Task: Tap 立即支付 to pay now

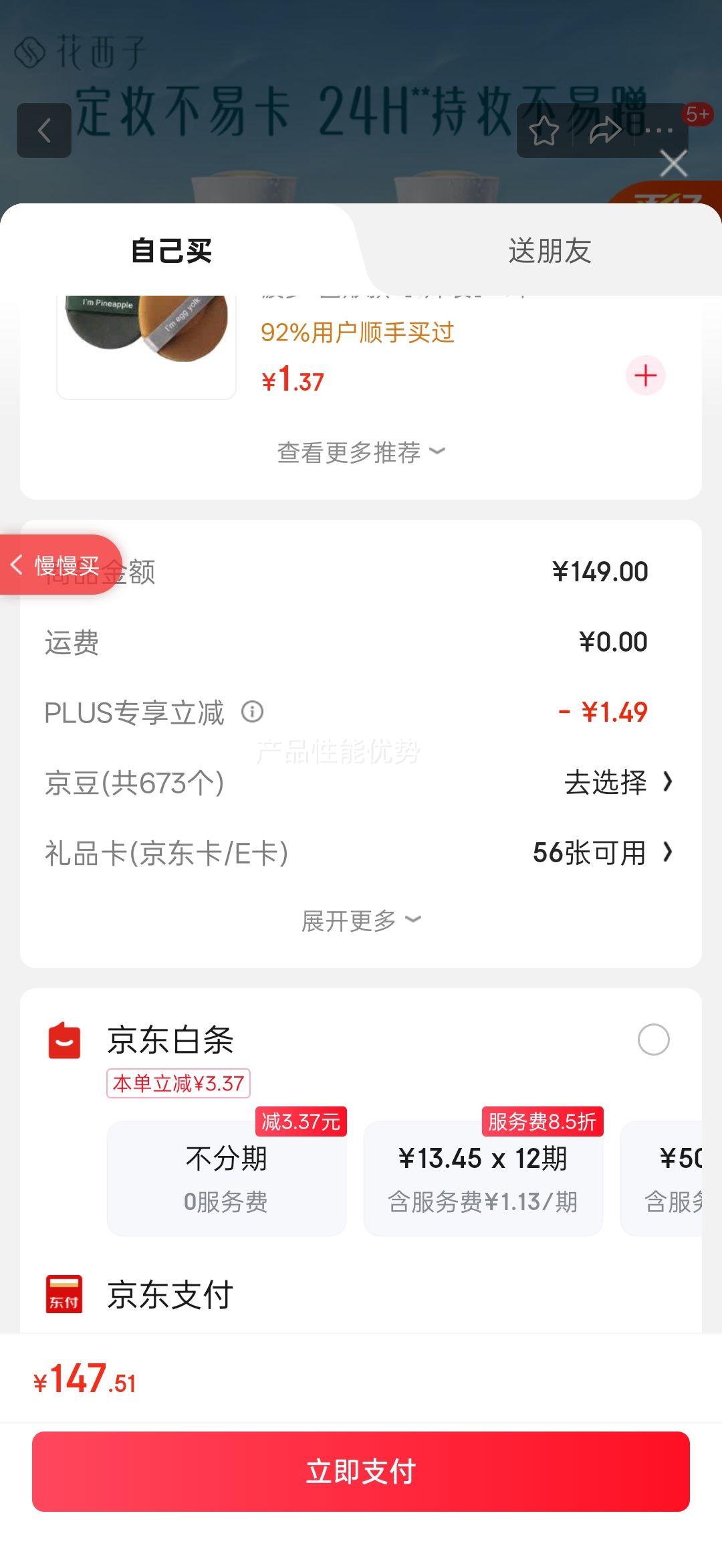Action: (361, 1472)
